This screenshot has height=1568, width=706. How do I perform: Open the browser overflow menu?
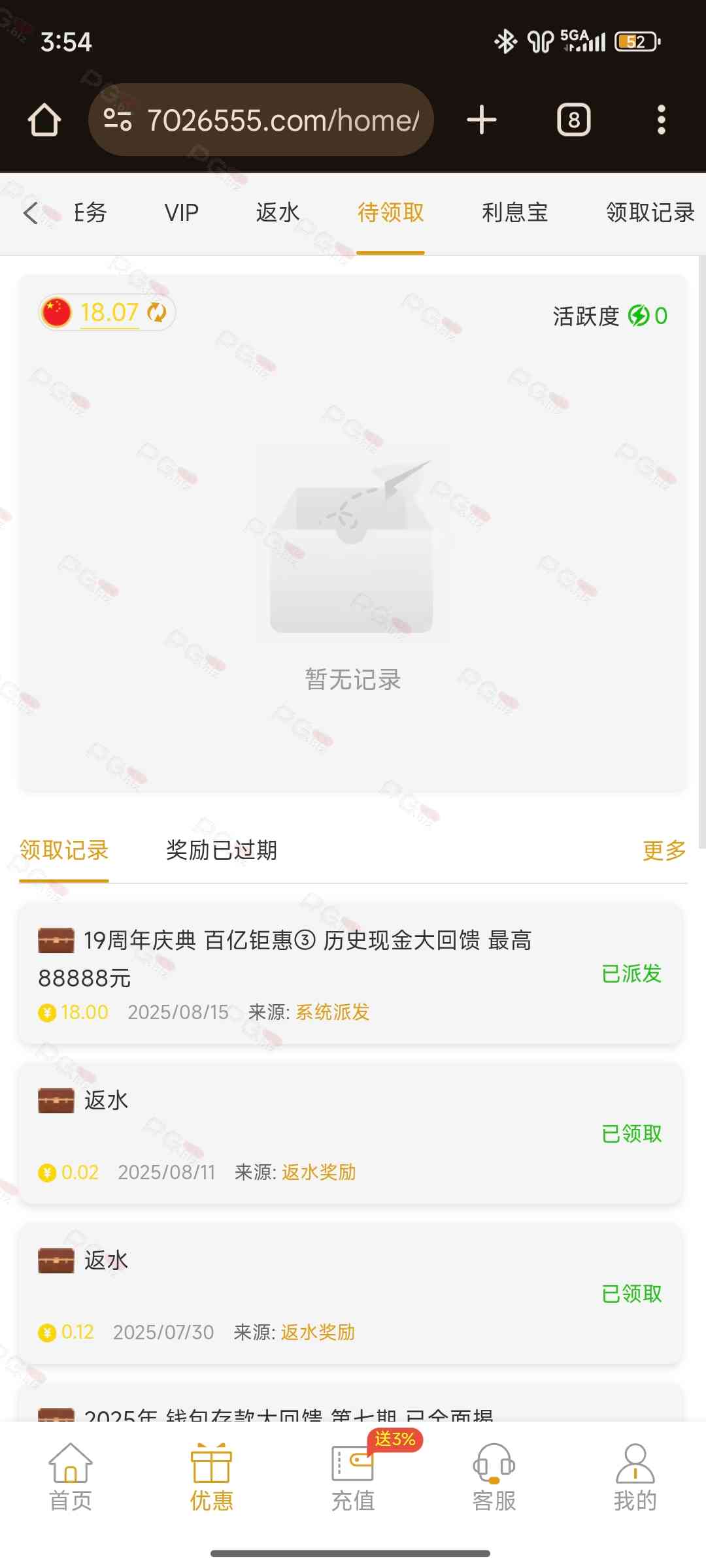[x=661, y=120]
